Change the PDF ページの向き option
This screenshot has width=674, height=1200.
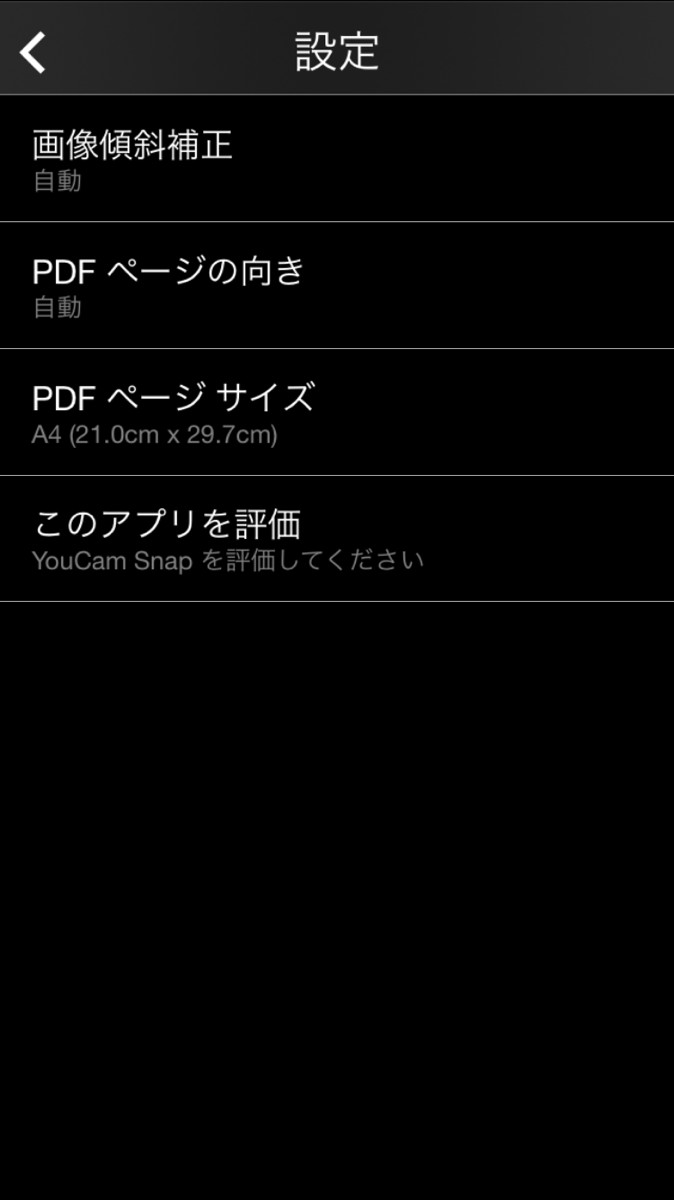click(336, 286)
